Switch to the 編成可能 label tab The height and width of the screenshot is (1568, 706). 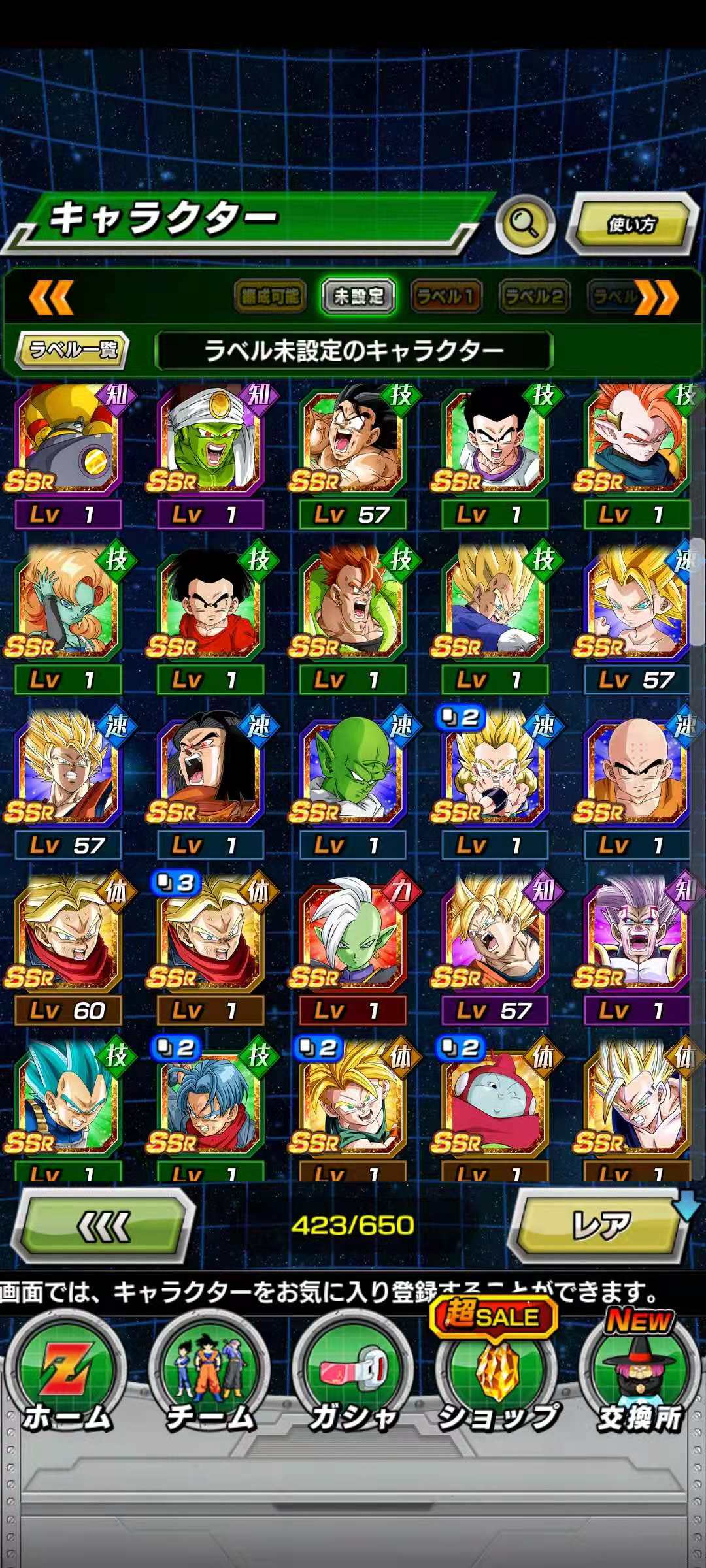[270, 297]
